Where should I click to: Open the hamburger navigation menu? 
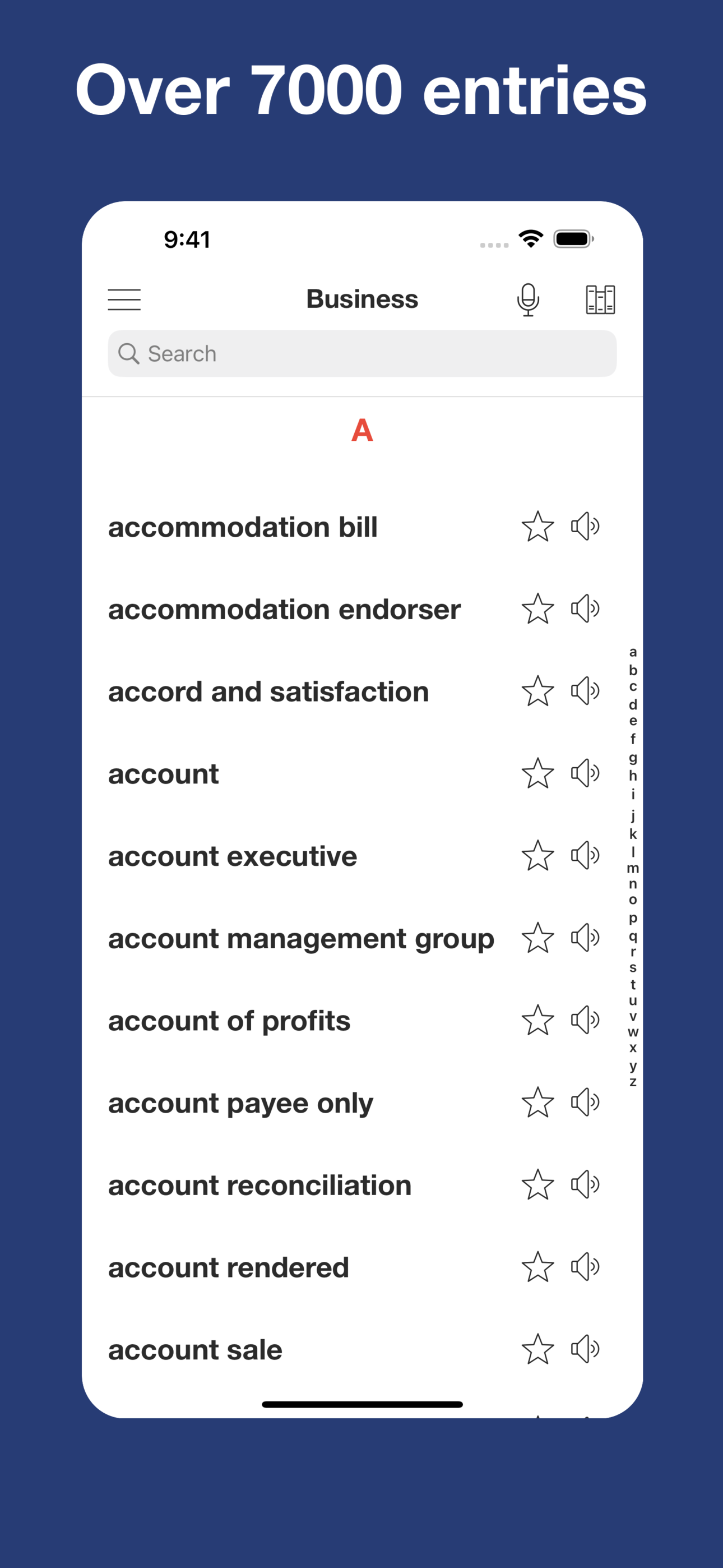123,299
